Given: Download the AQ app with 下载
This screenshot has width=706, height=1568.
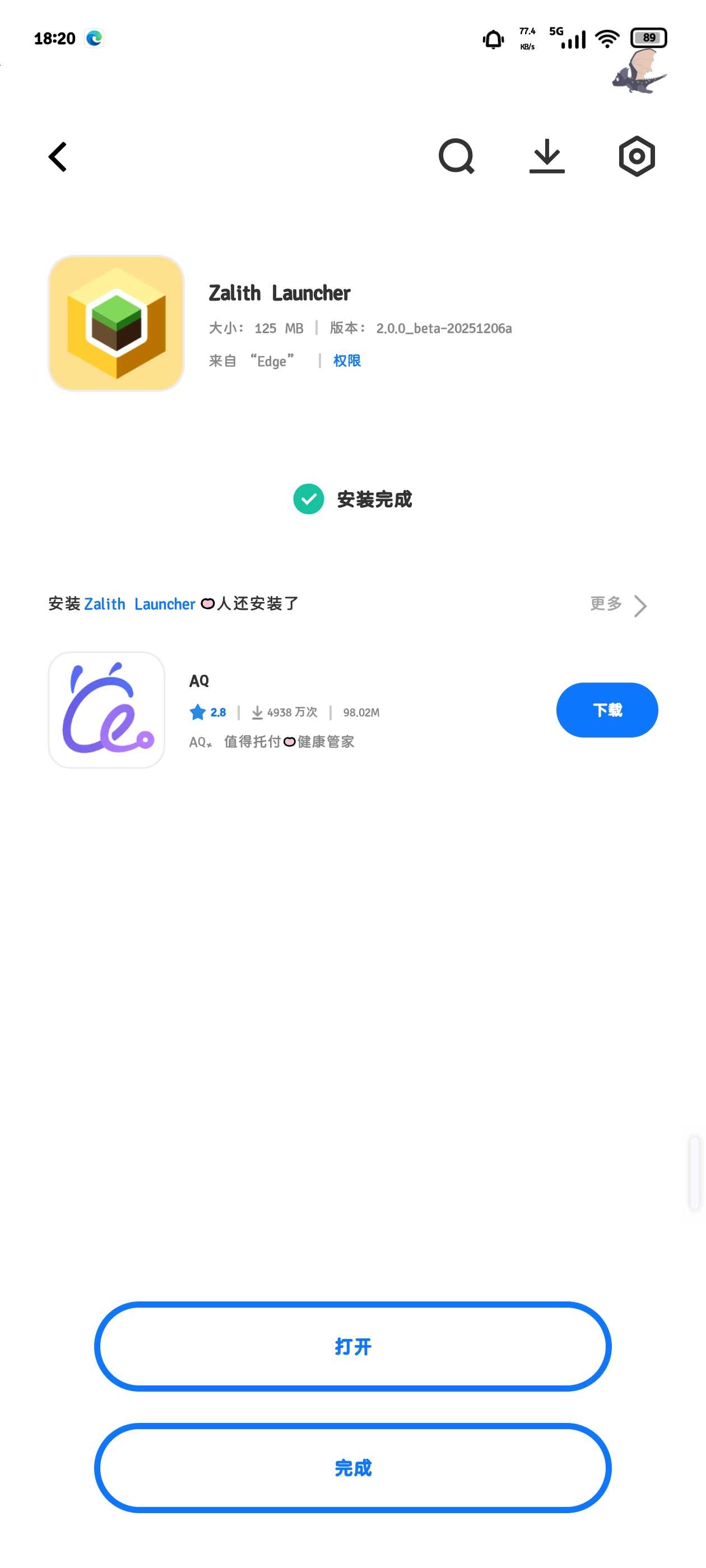Looking at the screenshot, I should 607,710.
